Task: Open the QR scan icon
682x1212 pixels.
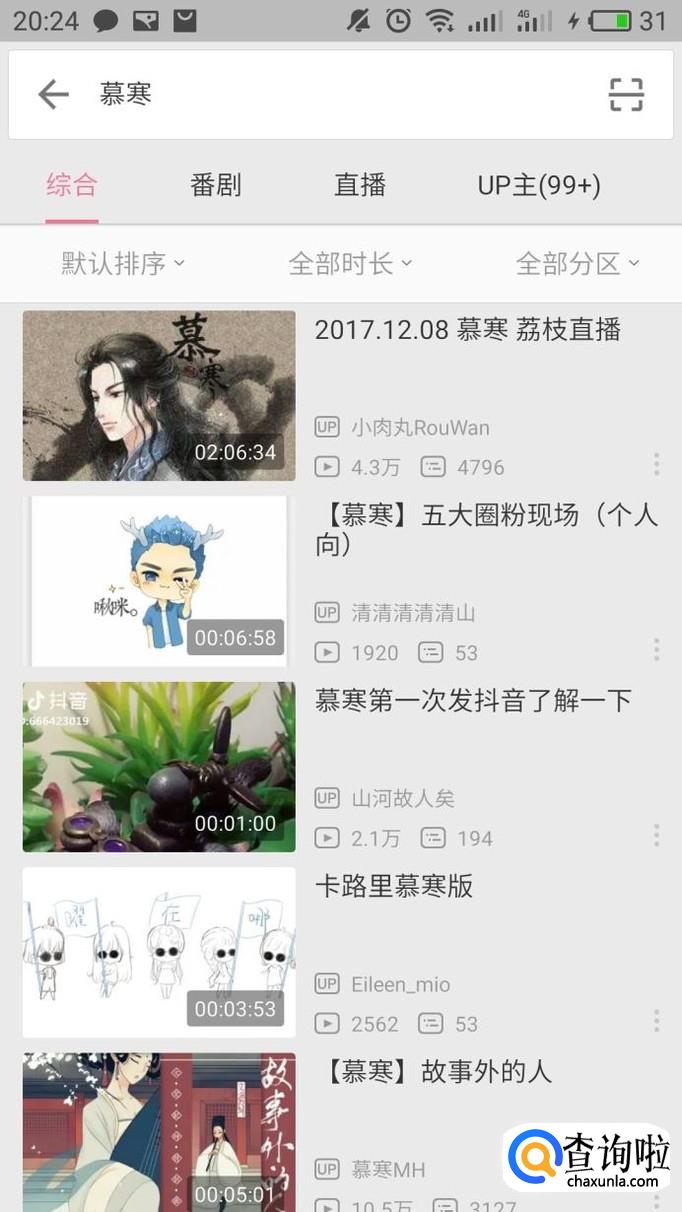Action: coord(626,94)
